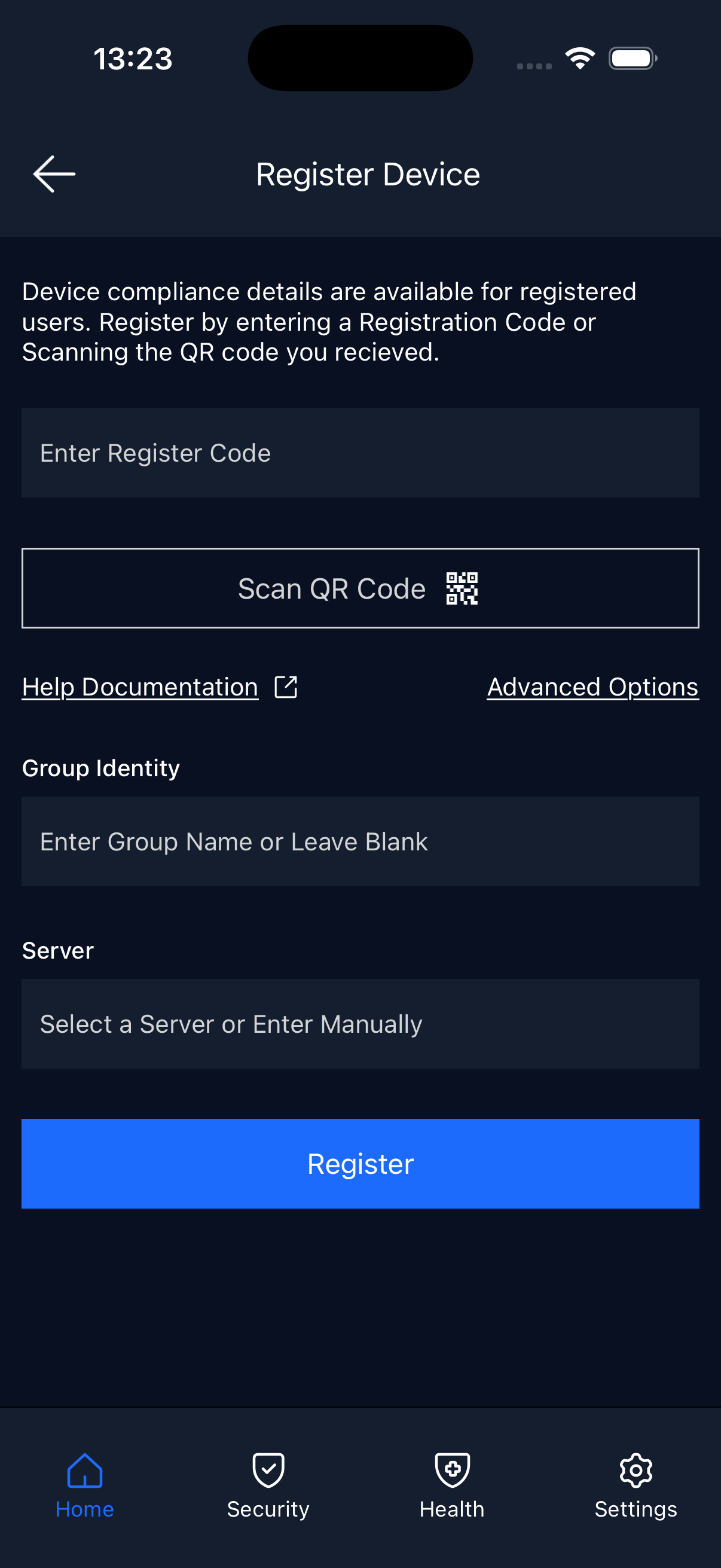Go to the Settings tab
The height and width of the screenshot is (1568, 721).
coord(636,1486)
